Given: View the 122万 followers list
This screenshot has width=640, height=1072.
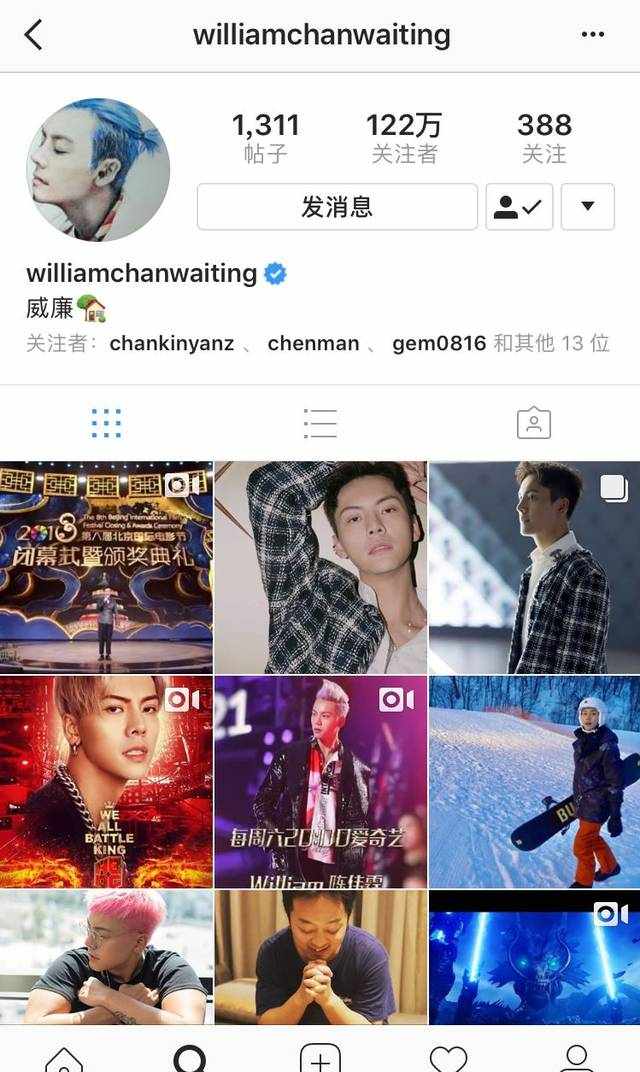Looking at the screenshot, I should [x=404, y=138].
